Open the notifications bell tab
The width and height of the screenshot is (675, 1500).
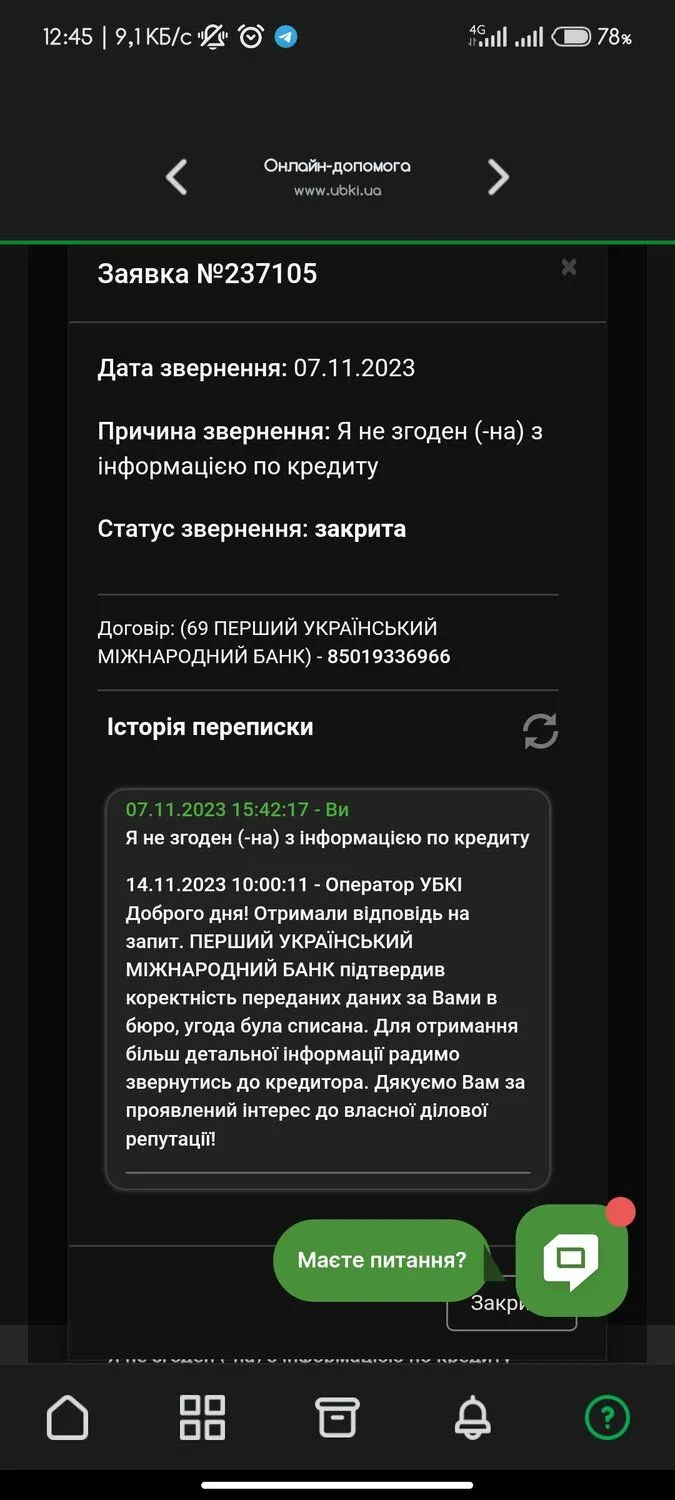click(472, 1417)
